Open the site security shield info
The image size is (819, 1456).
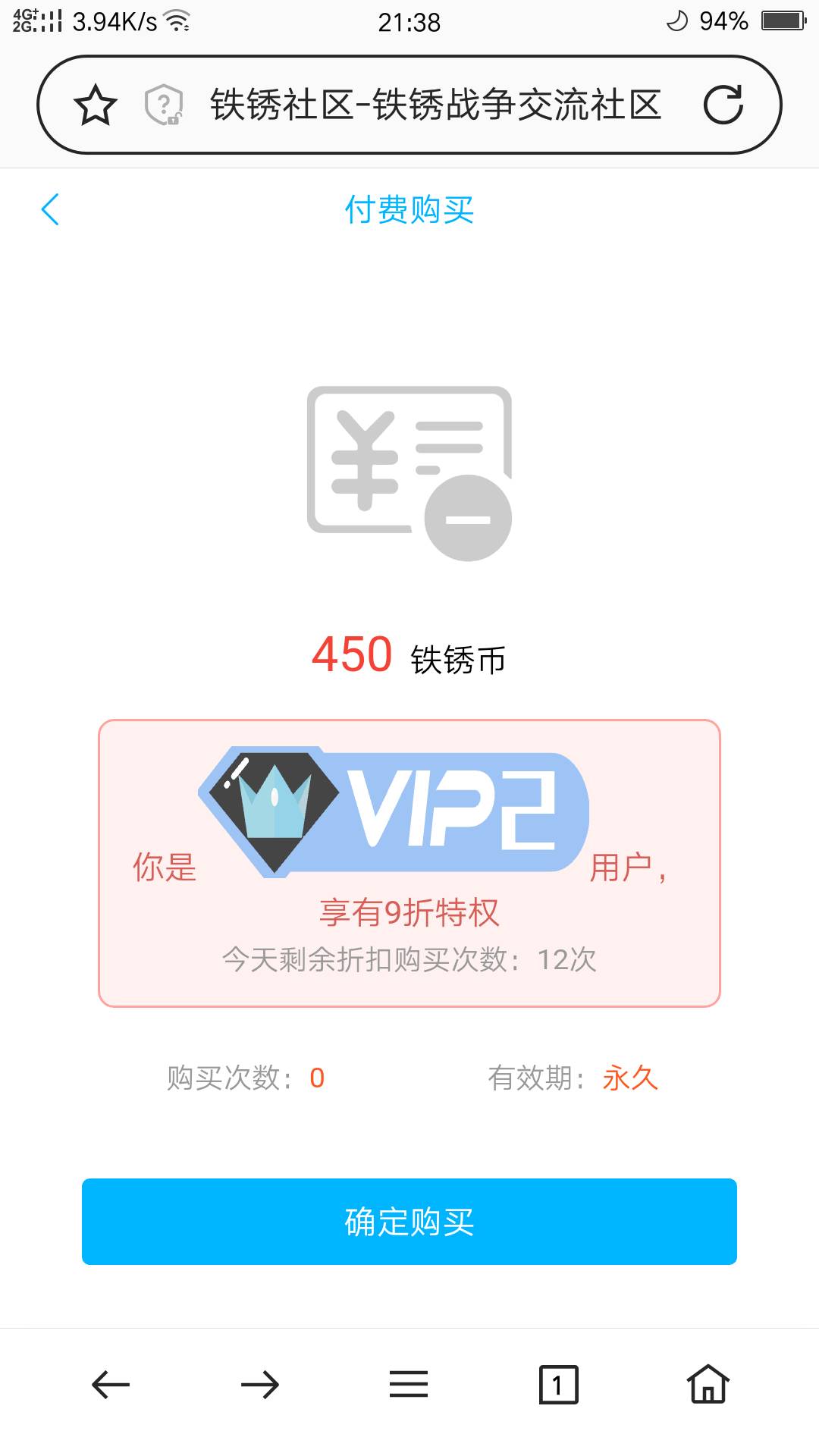pos(164,105)
